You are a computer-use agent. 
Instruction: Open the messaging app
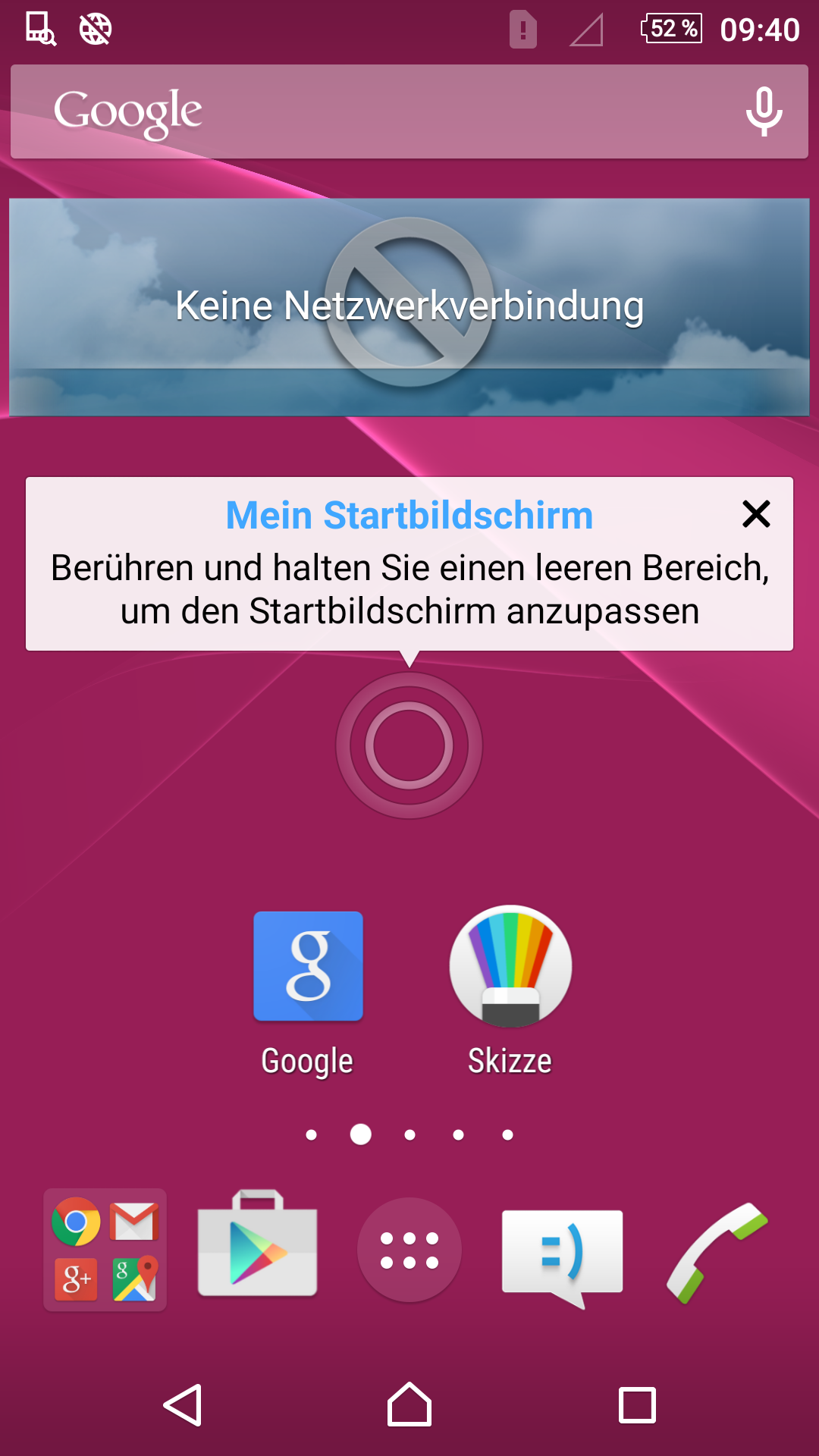563,1253
